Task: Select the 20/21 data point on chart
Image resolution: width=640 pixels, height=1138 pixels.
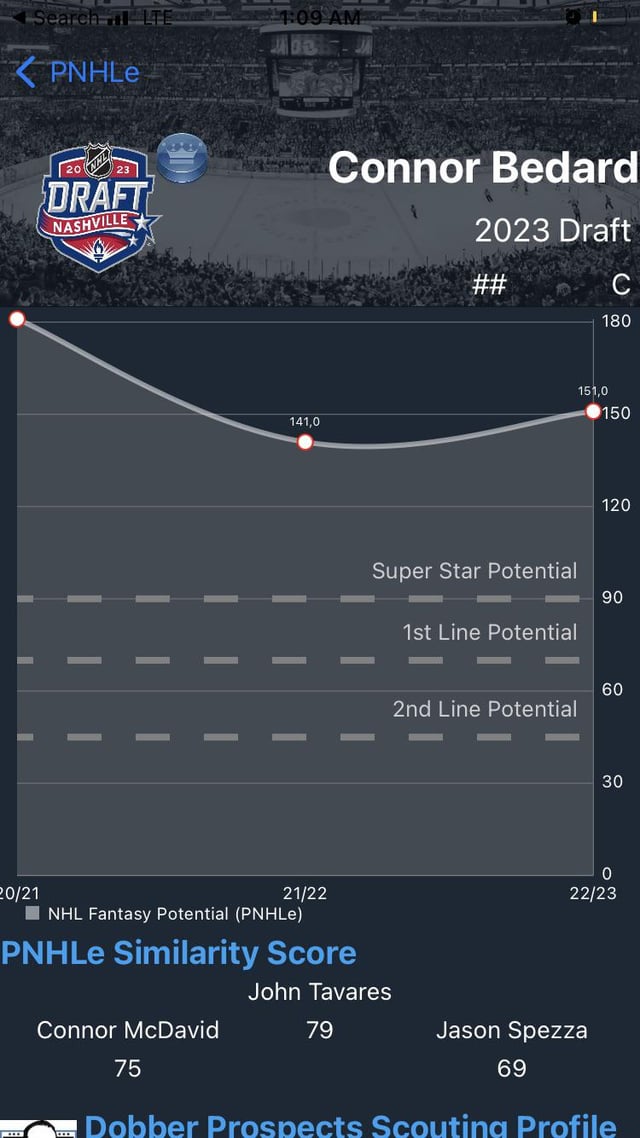Action: click(x=17, y=319)
